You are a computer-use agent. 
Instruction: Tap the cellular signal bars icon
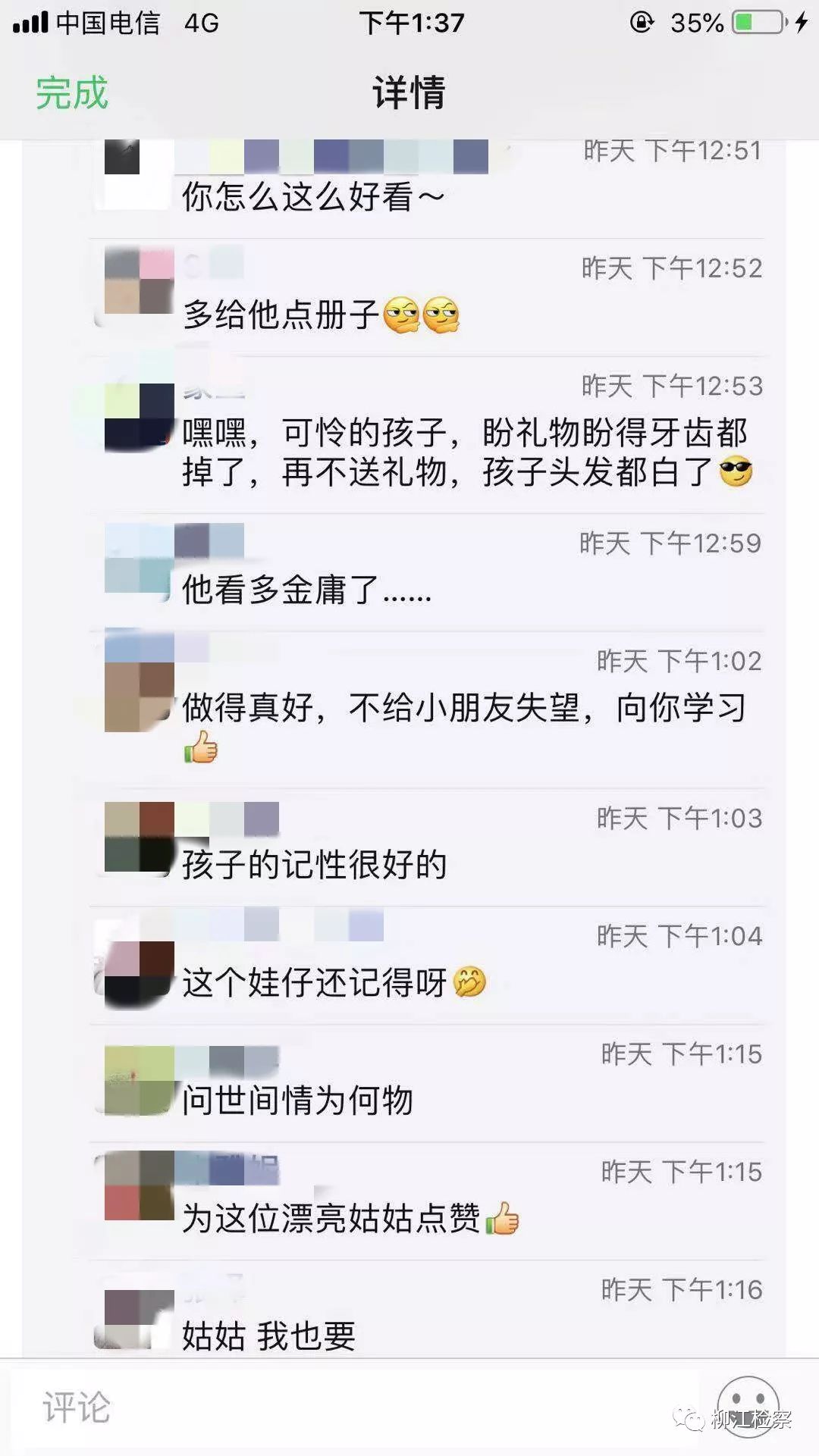[30, 23]
